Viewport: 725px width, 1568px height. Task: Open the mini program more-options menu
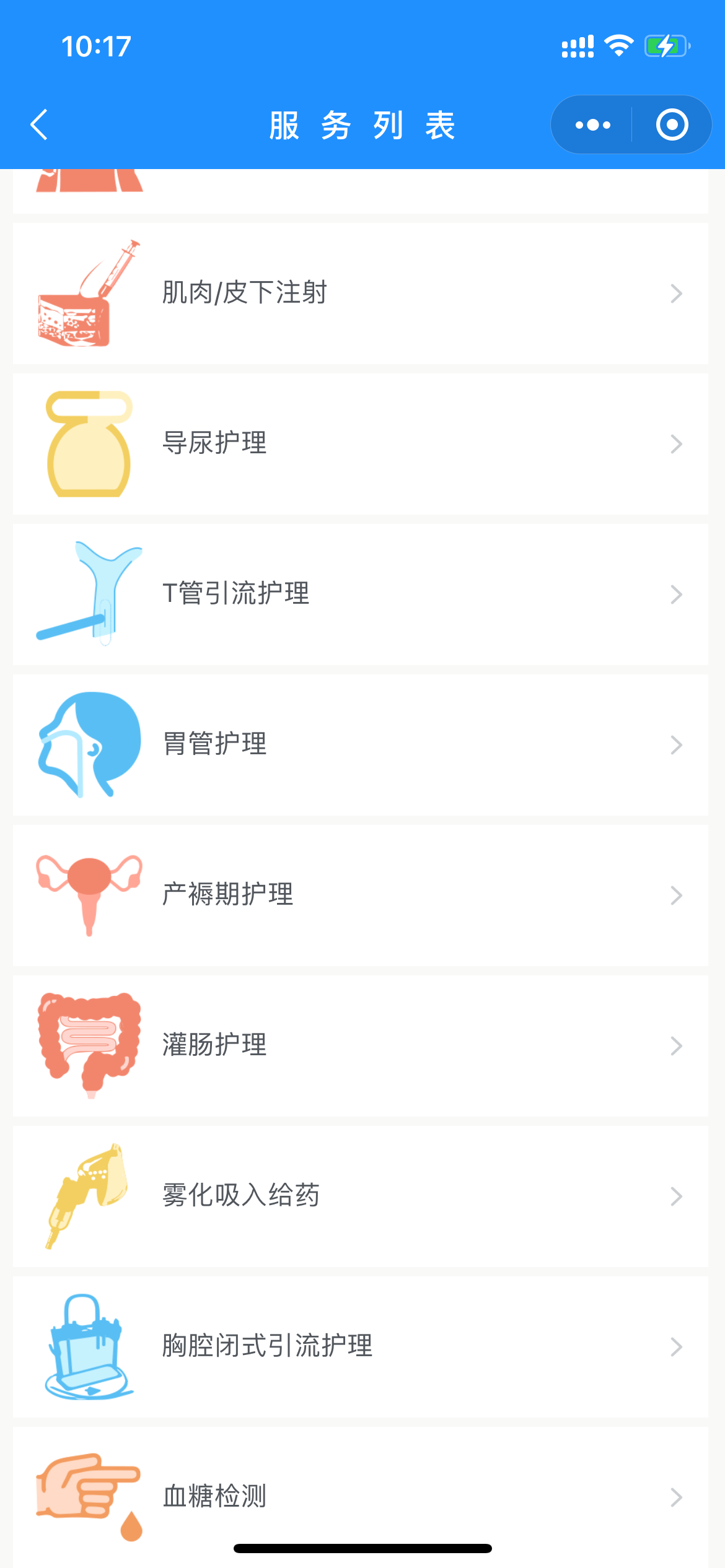click(592, 125)
